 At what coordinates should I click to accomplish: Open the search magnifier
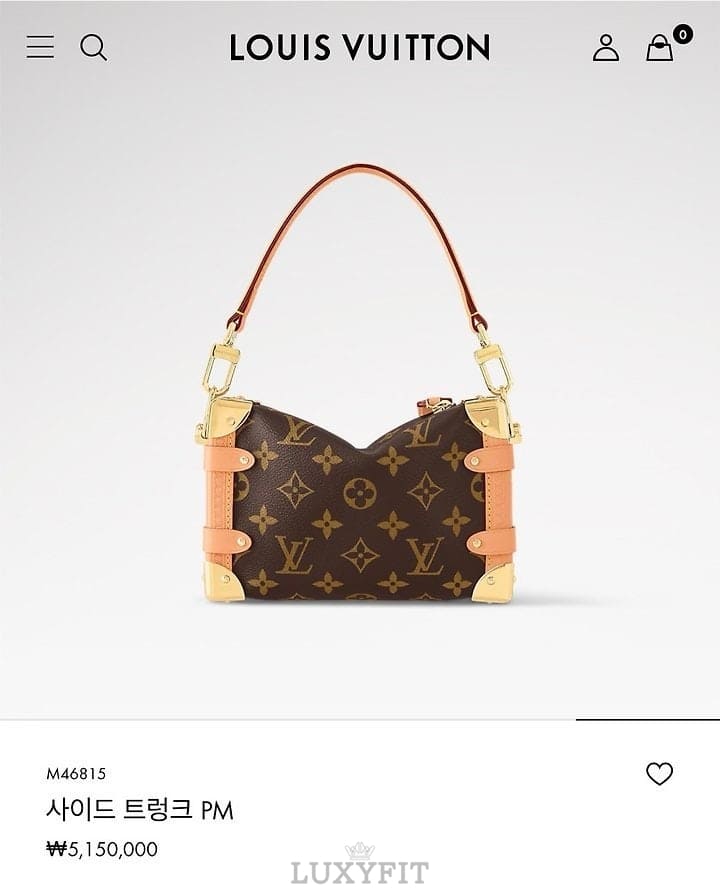click(x=93, y=47)
